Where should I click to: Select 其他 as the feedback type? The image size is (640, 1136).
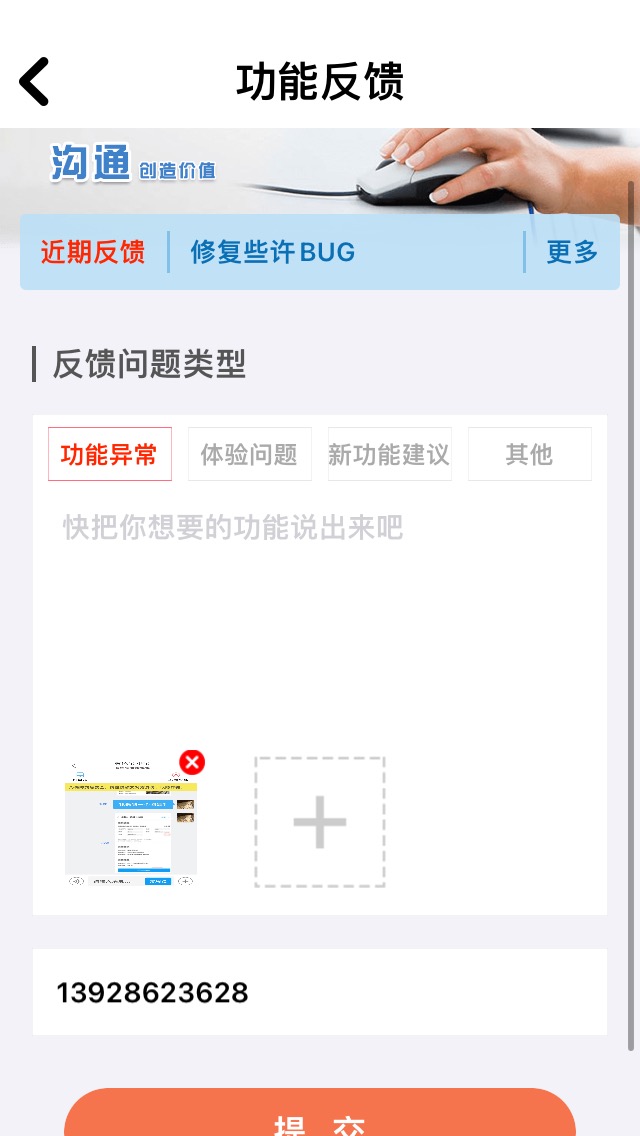click(x=529, y=454)
